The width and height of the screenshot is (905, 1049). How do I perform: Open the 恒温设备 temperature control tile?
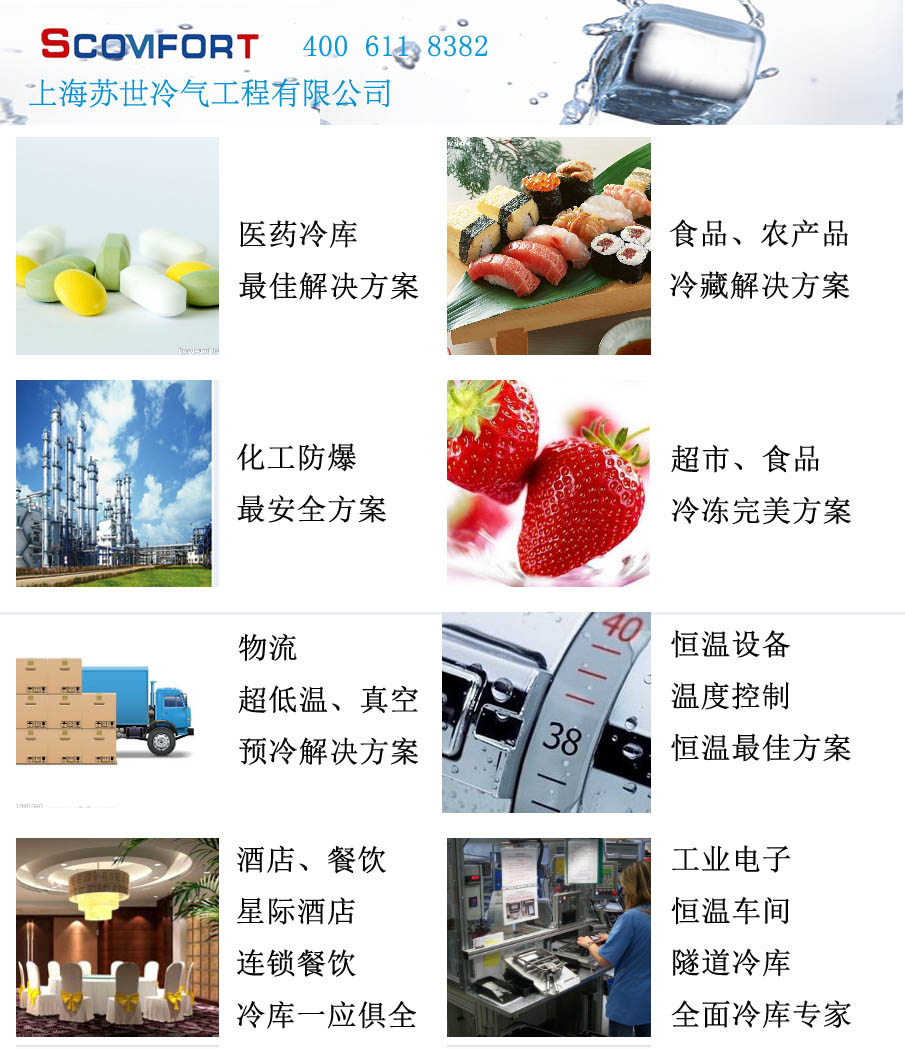547,712
